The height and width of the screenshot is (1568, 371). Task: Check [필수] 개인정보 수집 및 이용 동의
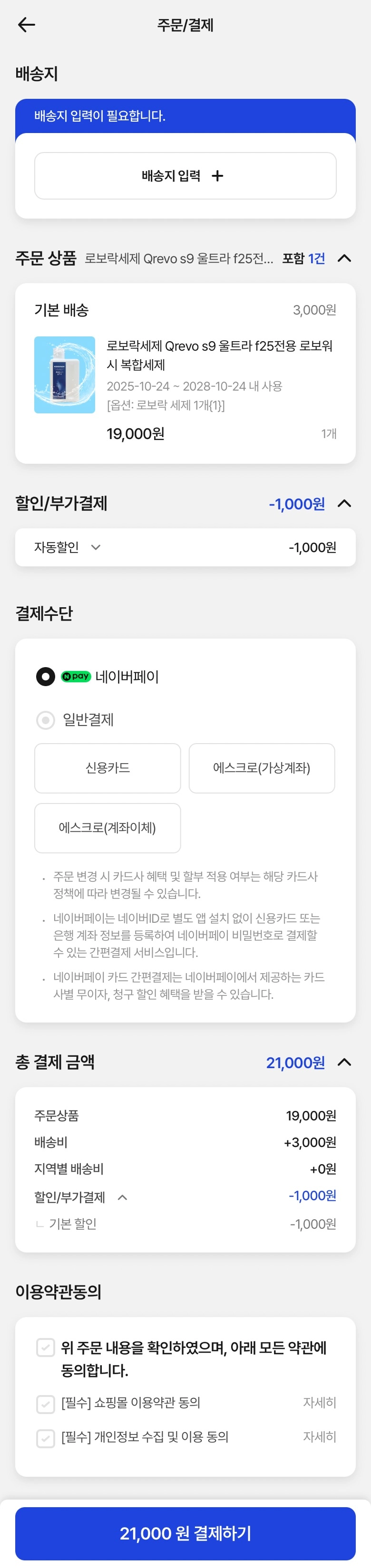(46, 1438)
